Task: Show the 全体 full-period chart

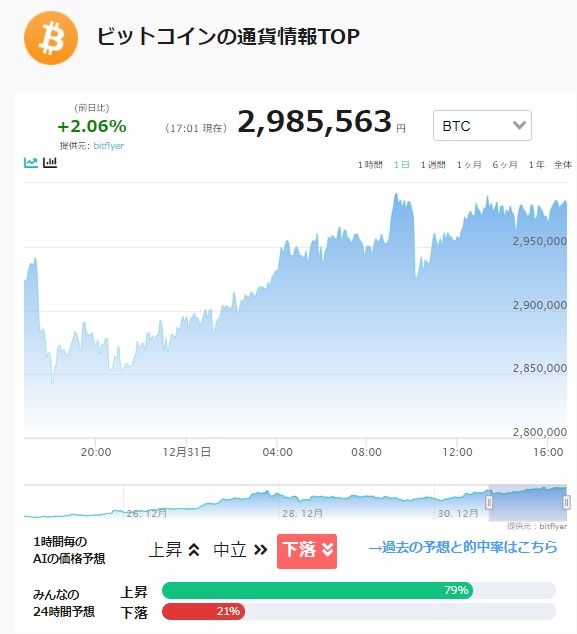Action: pos(563,165)
